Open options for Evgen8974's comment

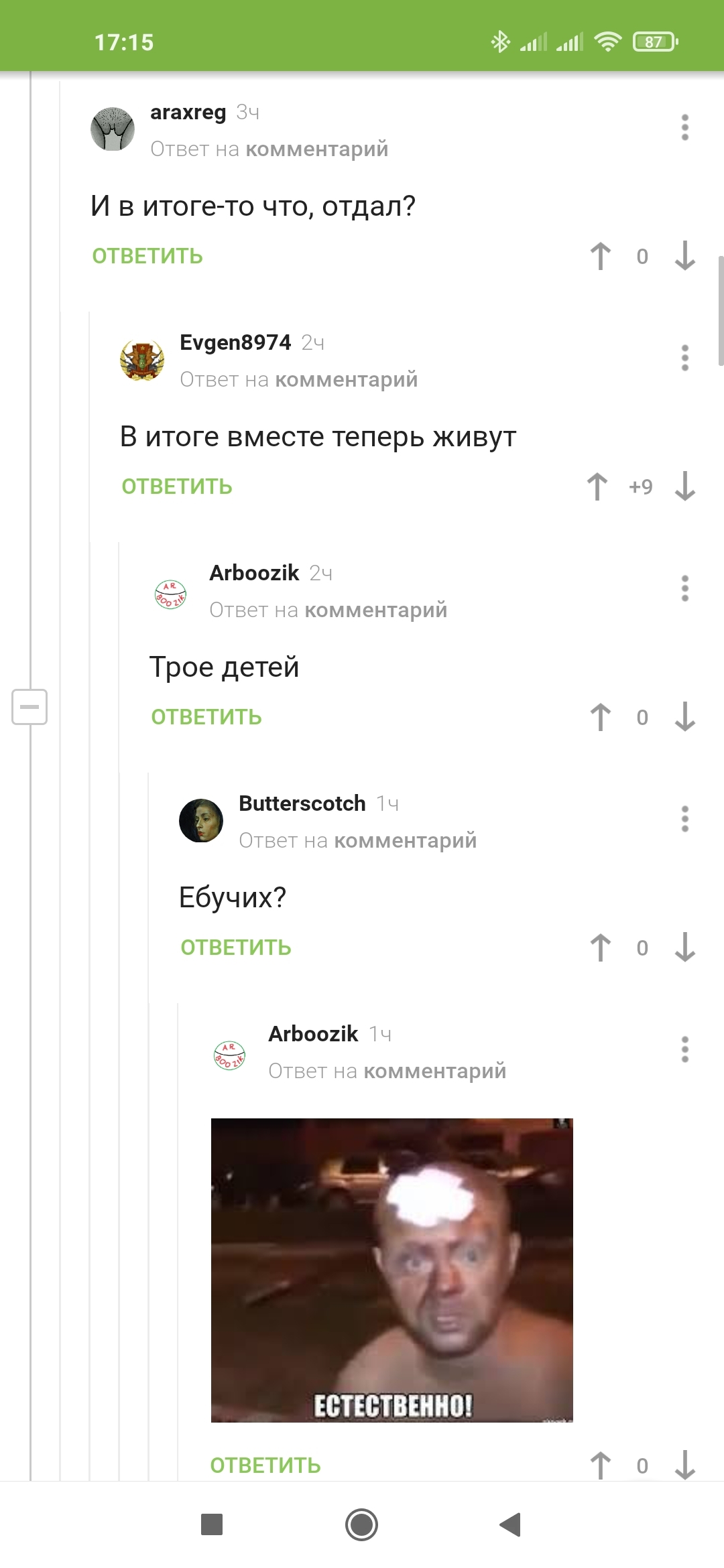(x=684, y=358)
